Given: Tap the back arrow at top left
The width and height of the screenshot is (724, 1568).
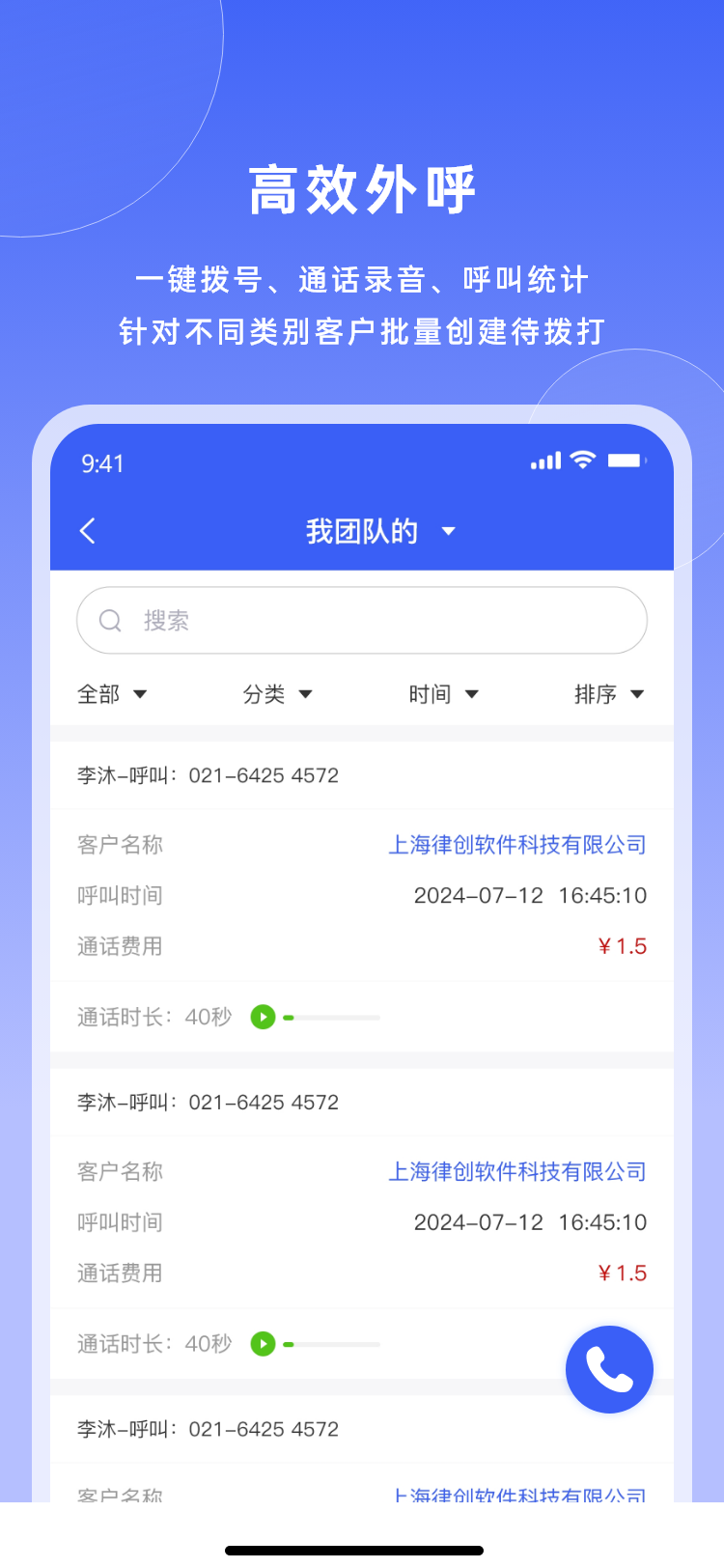Looking at the screenshot, I should [87, 531].
